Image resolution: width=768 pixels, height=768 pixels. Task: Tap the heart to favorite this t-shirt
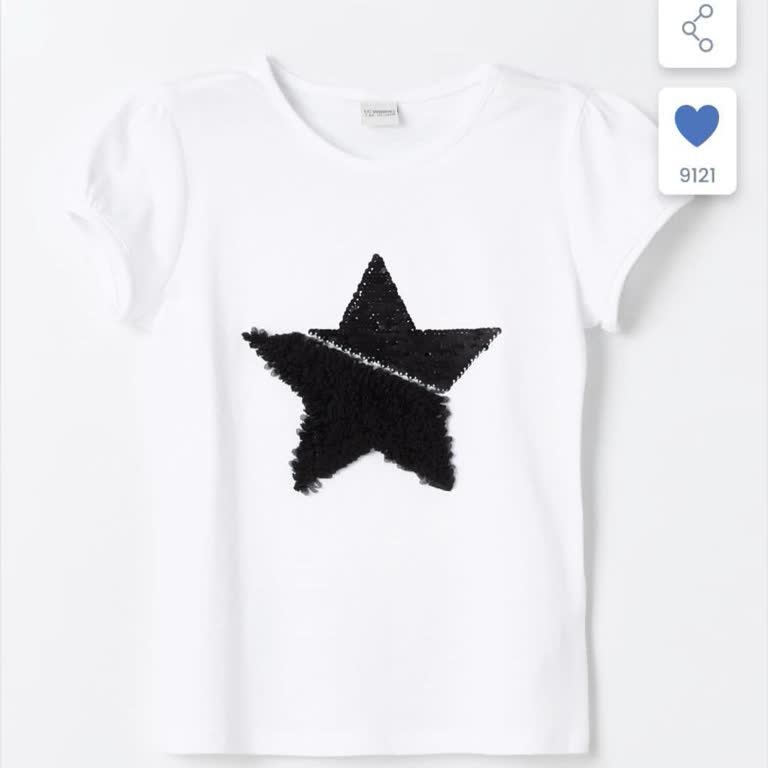point(697,127)
